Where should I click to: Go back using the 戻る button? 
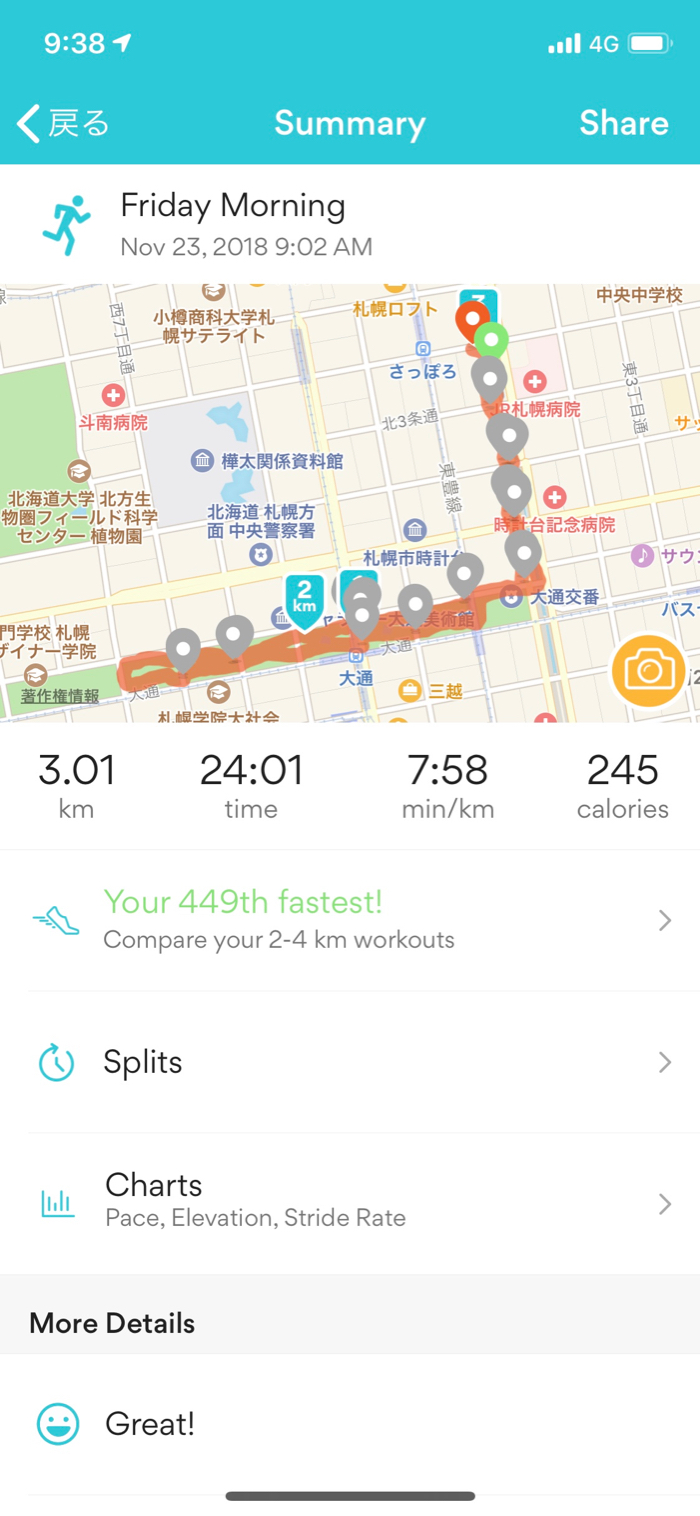(x=63, y=124)
